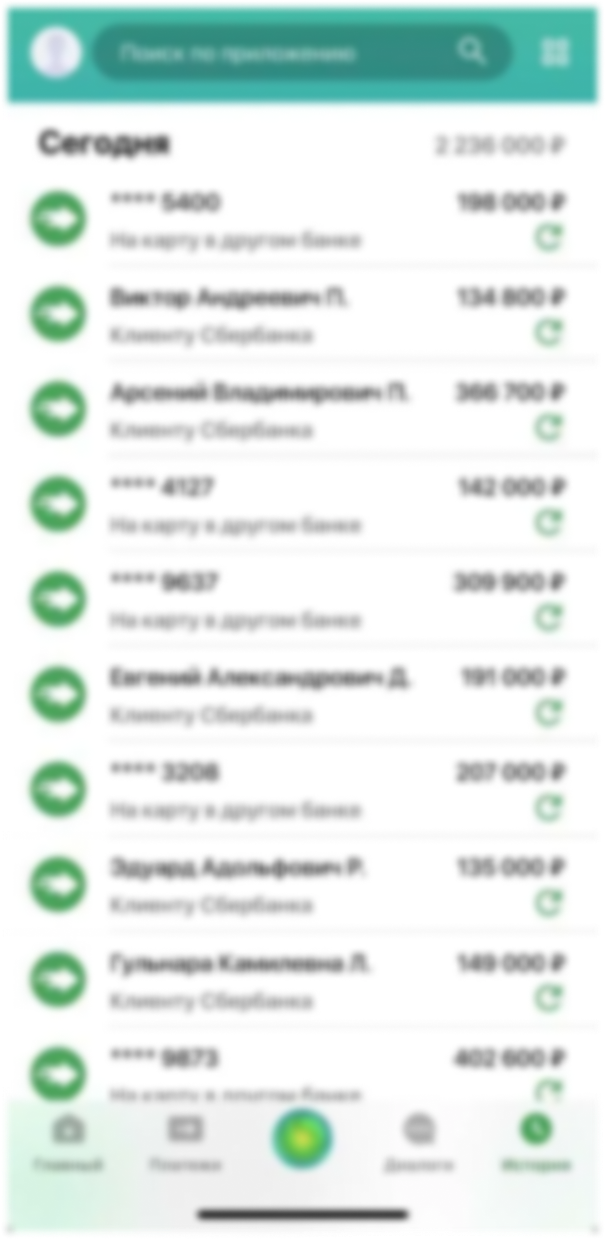This screenshot has height=1239, width=605.
Task: Switch to the Диалоги tab
Action: click(x=419, y=1144)
